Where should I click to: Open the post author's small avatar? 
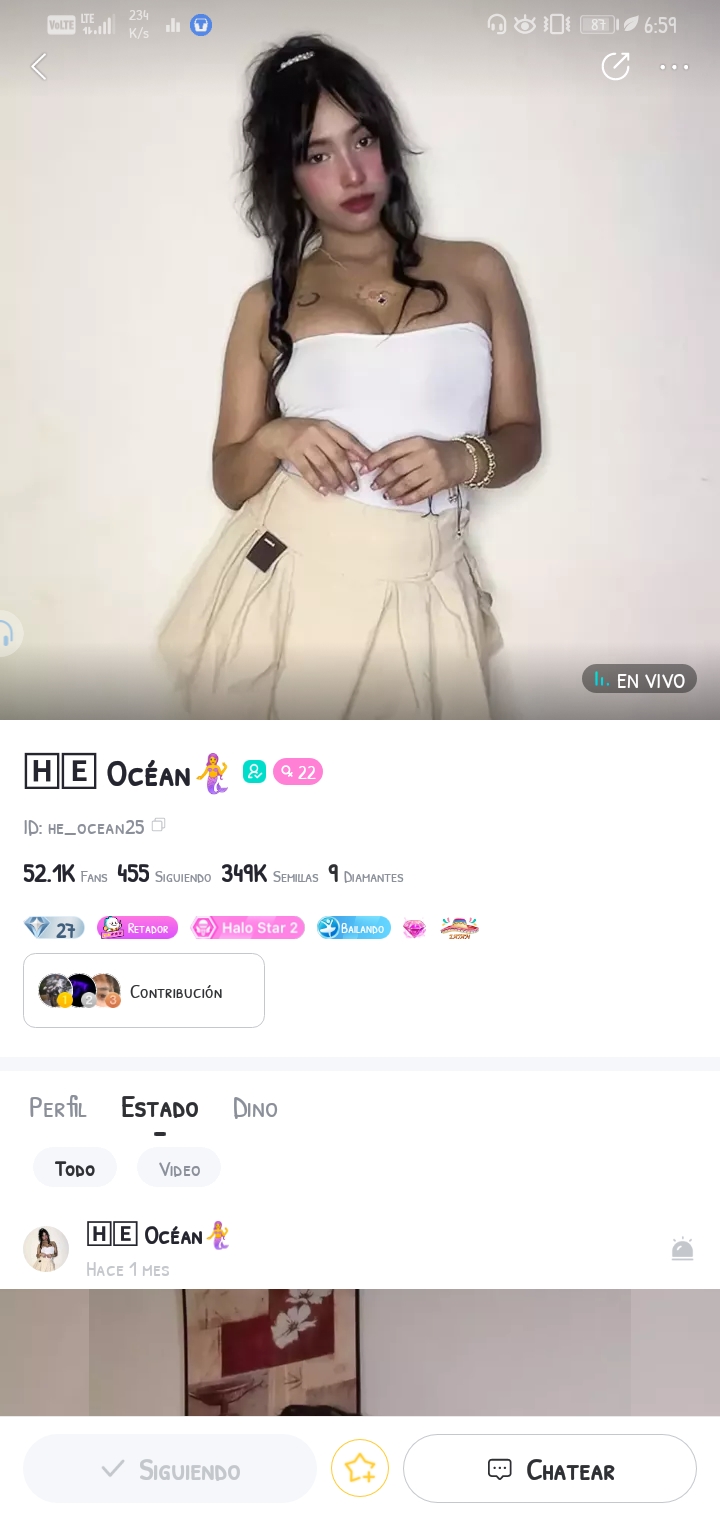point(46,1249)
